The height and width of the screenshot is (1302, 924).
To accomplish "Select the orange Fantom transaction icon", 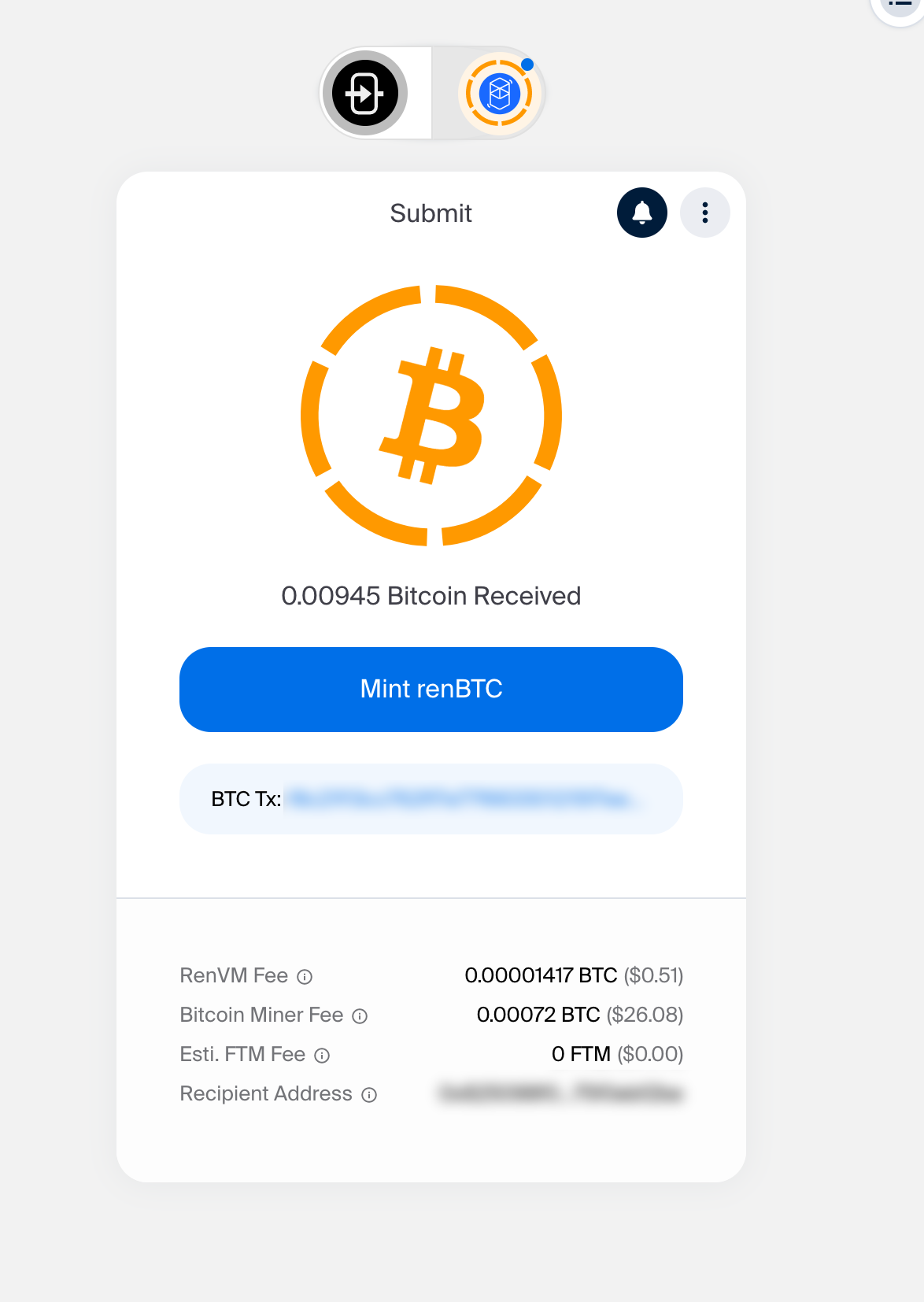I will coord(499,94).
